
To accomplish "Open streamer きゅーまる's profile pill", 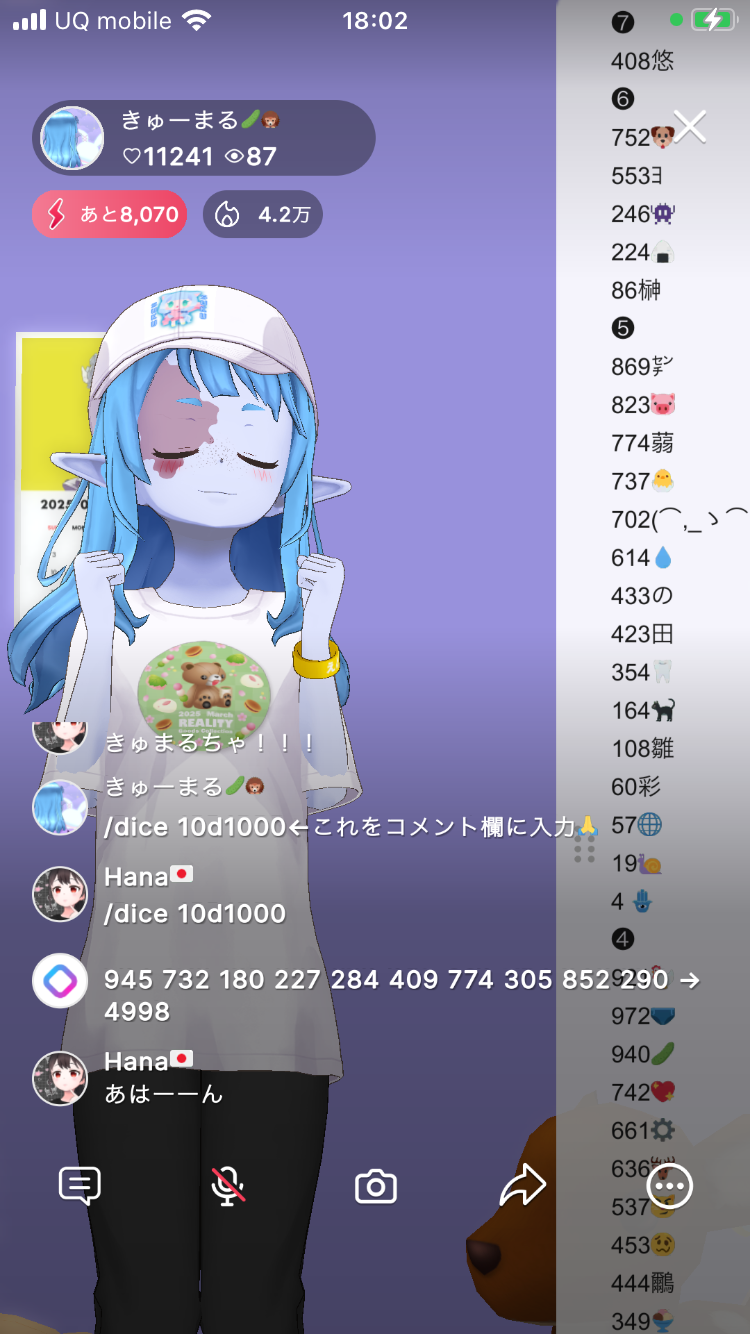I will coord(204,138).
